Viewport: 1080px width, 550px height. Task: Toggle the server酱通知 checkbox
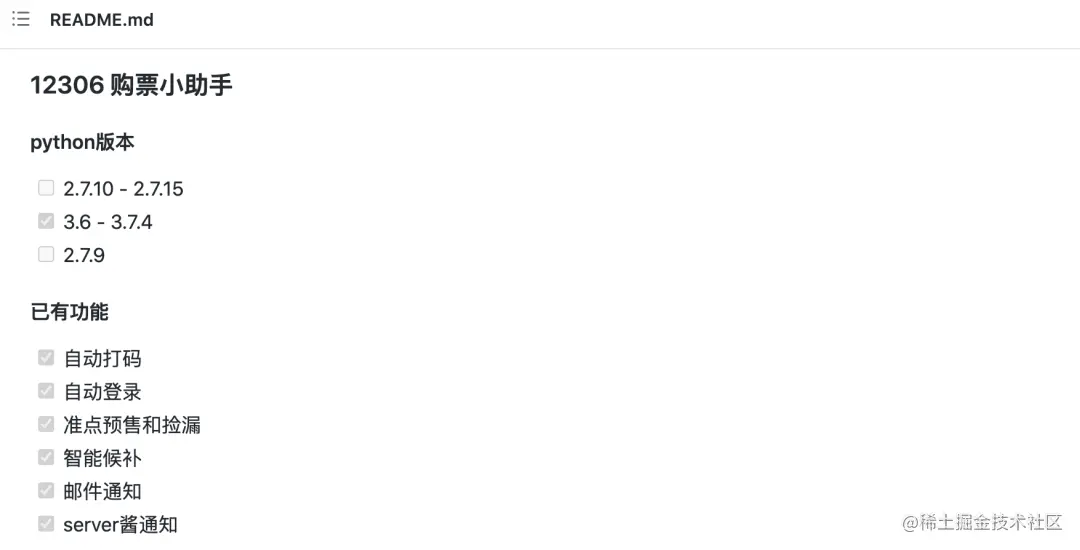click(x=46, y=523)
